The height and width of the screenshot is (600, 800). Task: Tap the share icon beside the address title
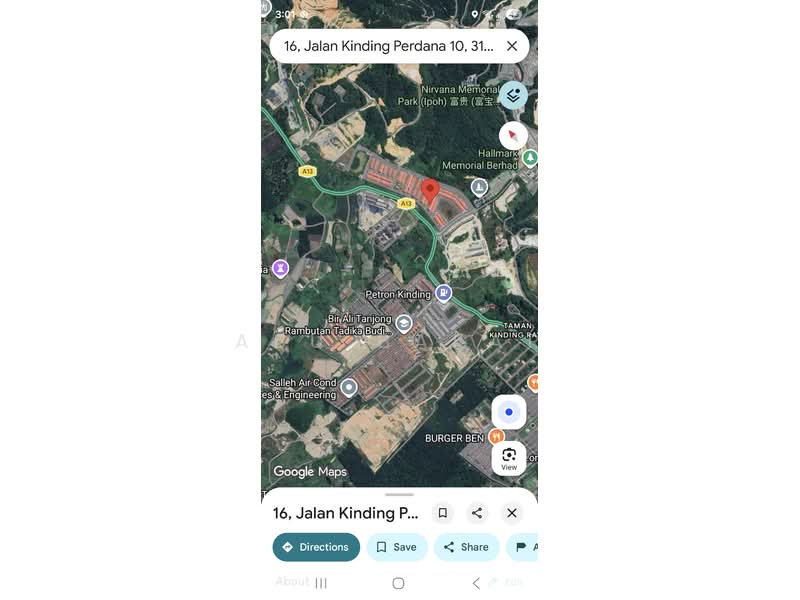coord(477,513)
